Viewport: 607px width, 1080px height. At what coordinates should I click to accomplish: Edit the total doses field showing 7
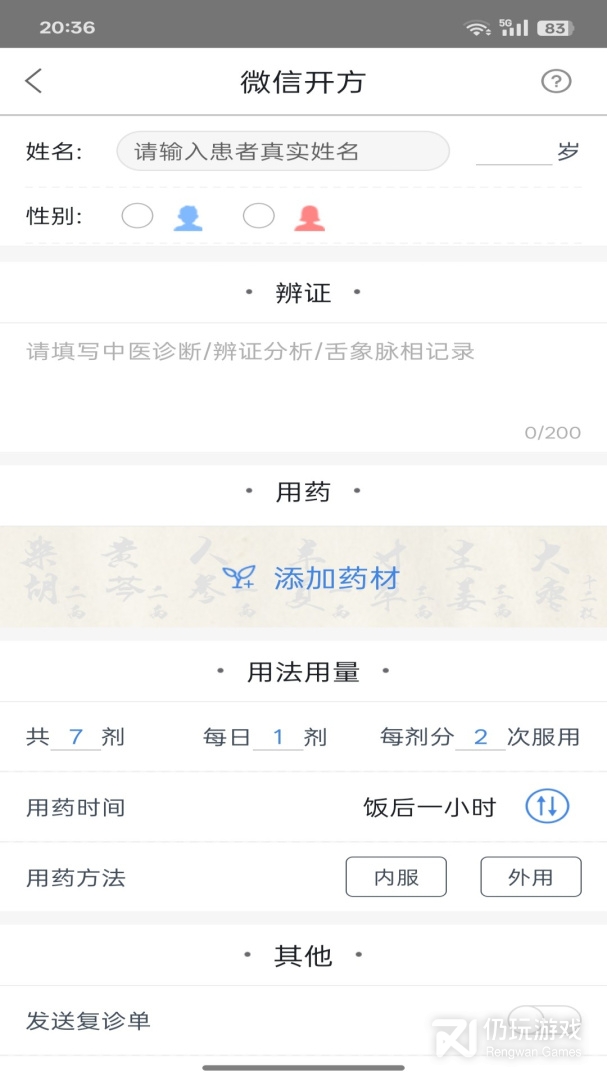pos(76,737)
